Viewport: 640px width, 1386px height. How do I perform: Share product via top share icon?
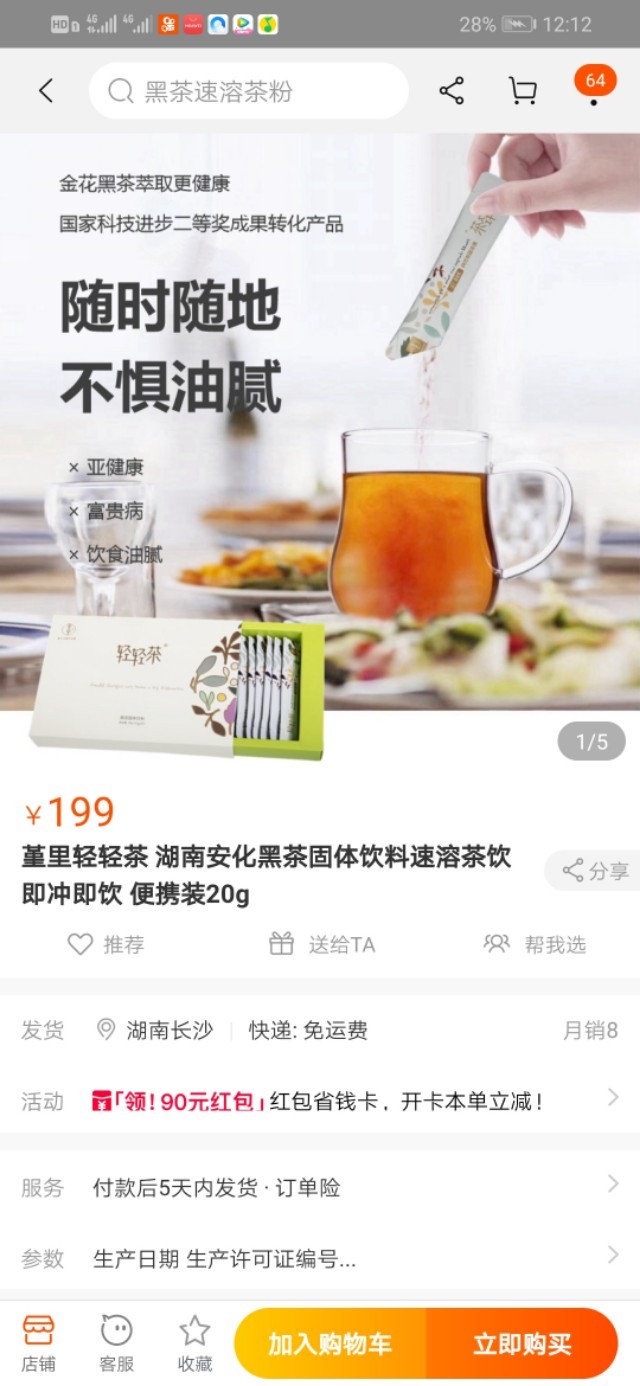click(x=452, y=91)
